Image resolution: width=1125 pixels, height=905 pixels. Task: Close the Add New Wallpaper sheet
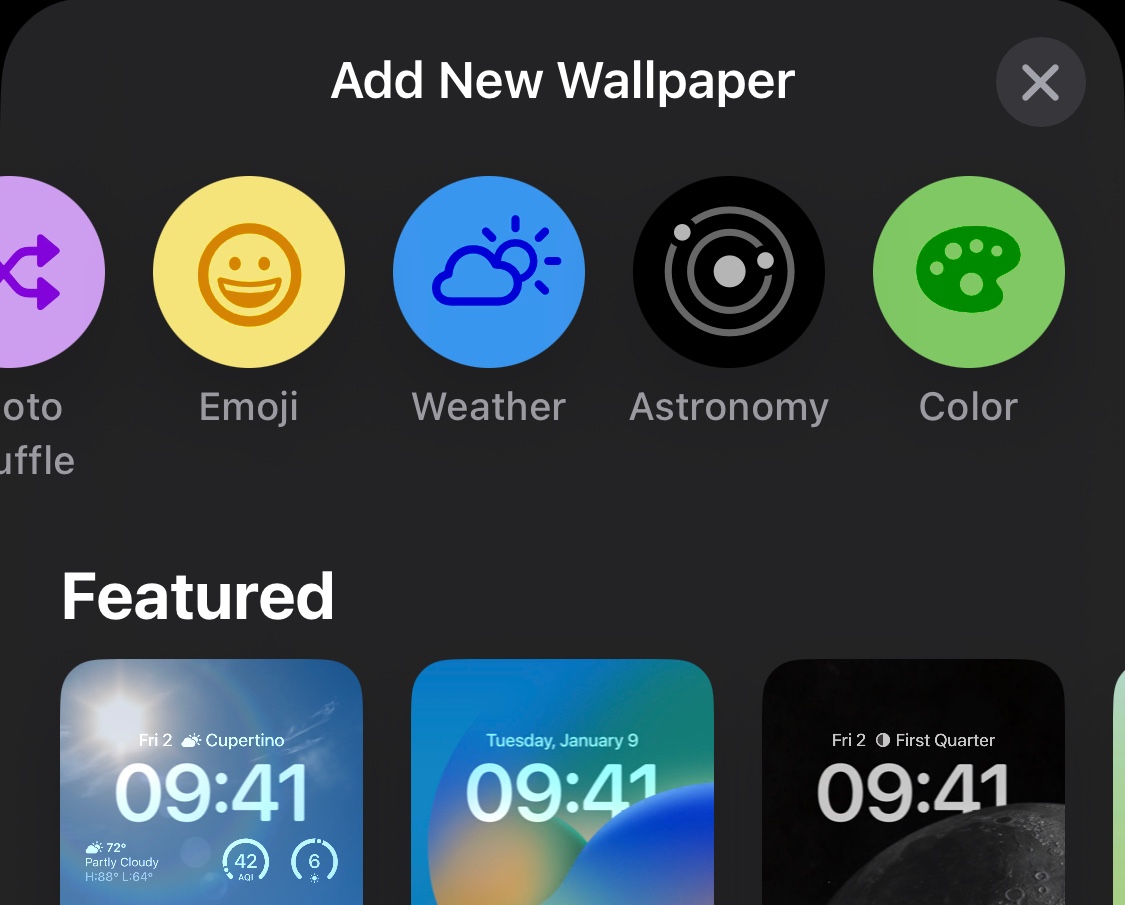(1040, 82)
